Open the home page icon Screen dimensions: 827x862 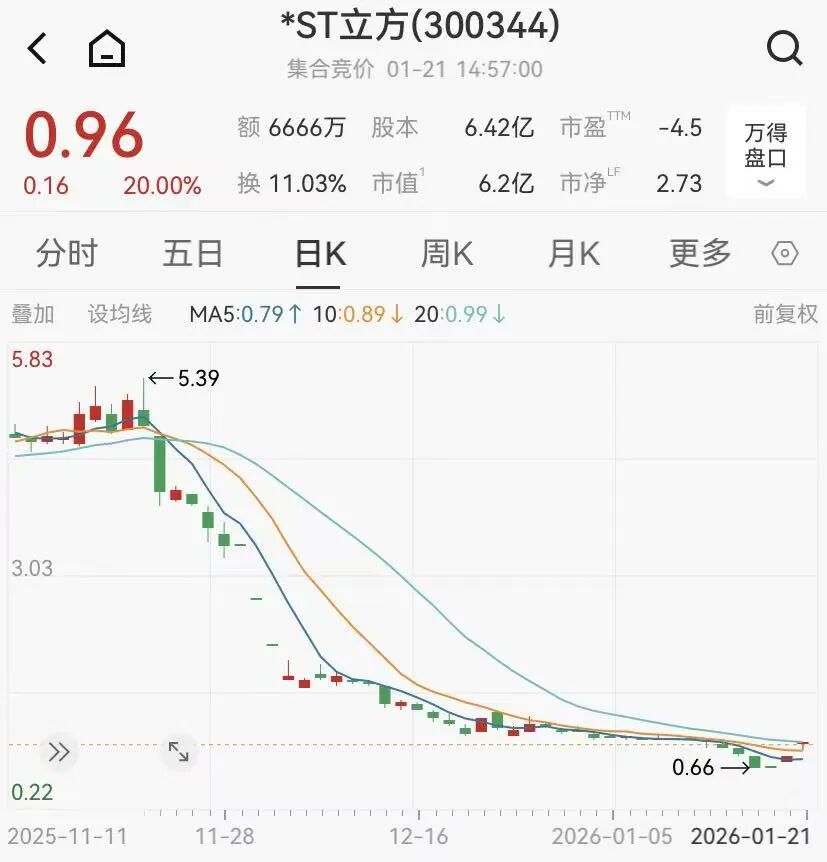coord(107,47)
